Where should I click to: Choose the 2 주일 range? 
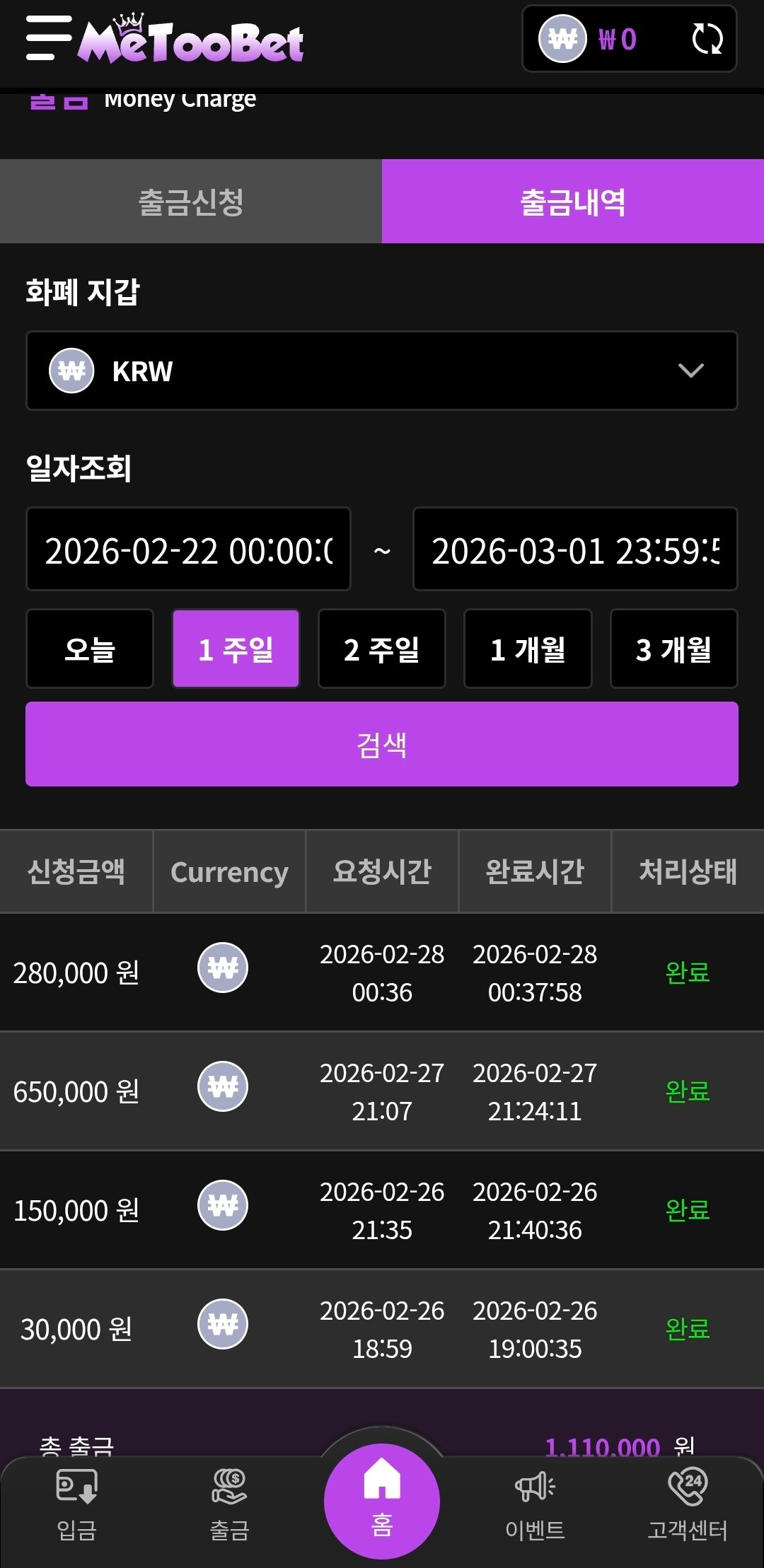382,649
